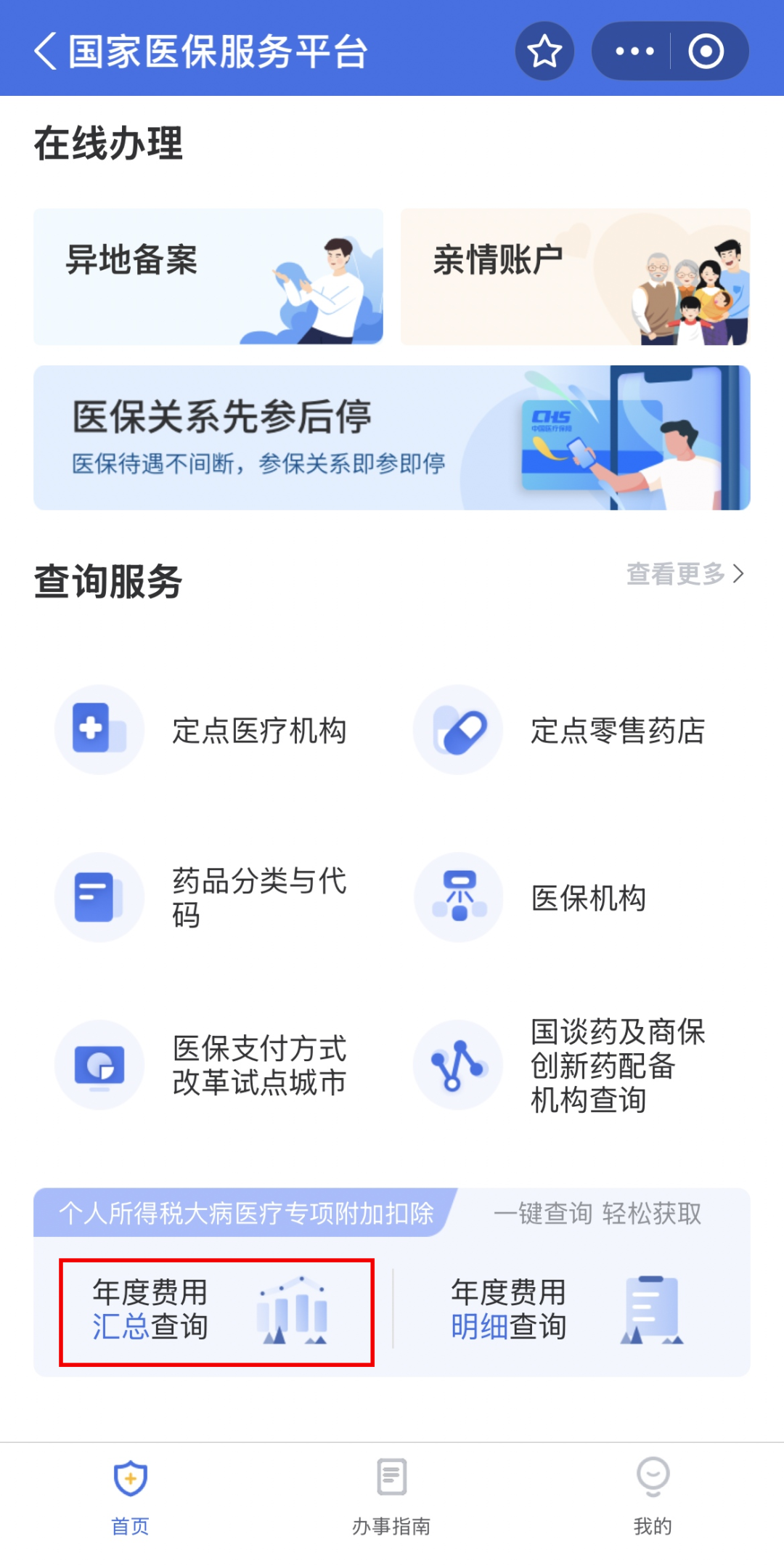Screen dimensions: 784x1566
Task: Open the three-dot more menu
Action: [x=634, y=52]
